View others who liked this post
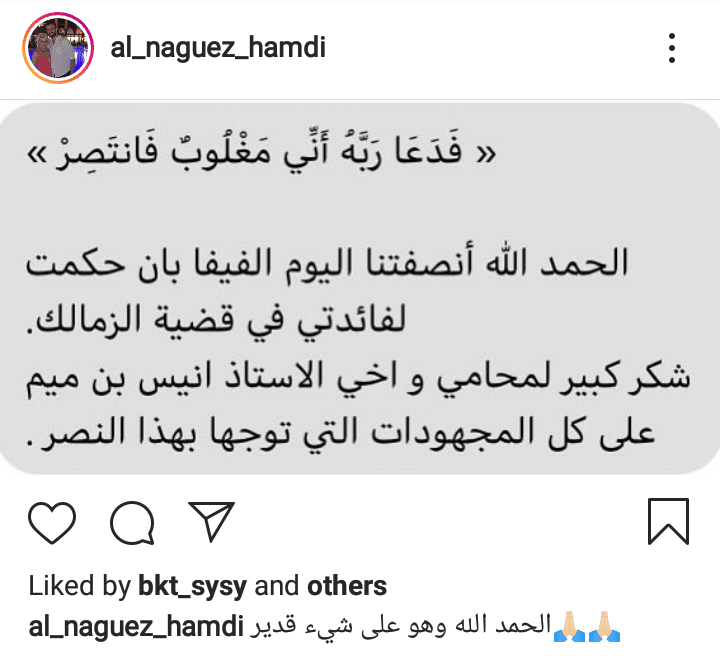Viewport: 720px width, 658px height. 346,586
